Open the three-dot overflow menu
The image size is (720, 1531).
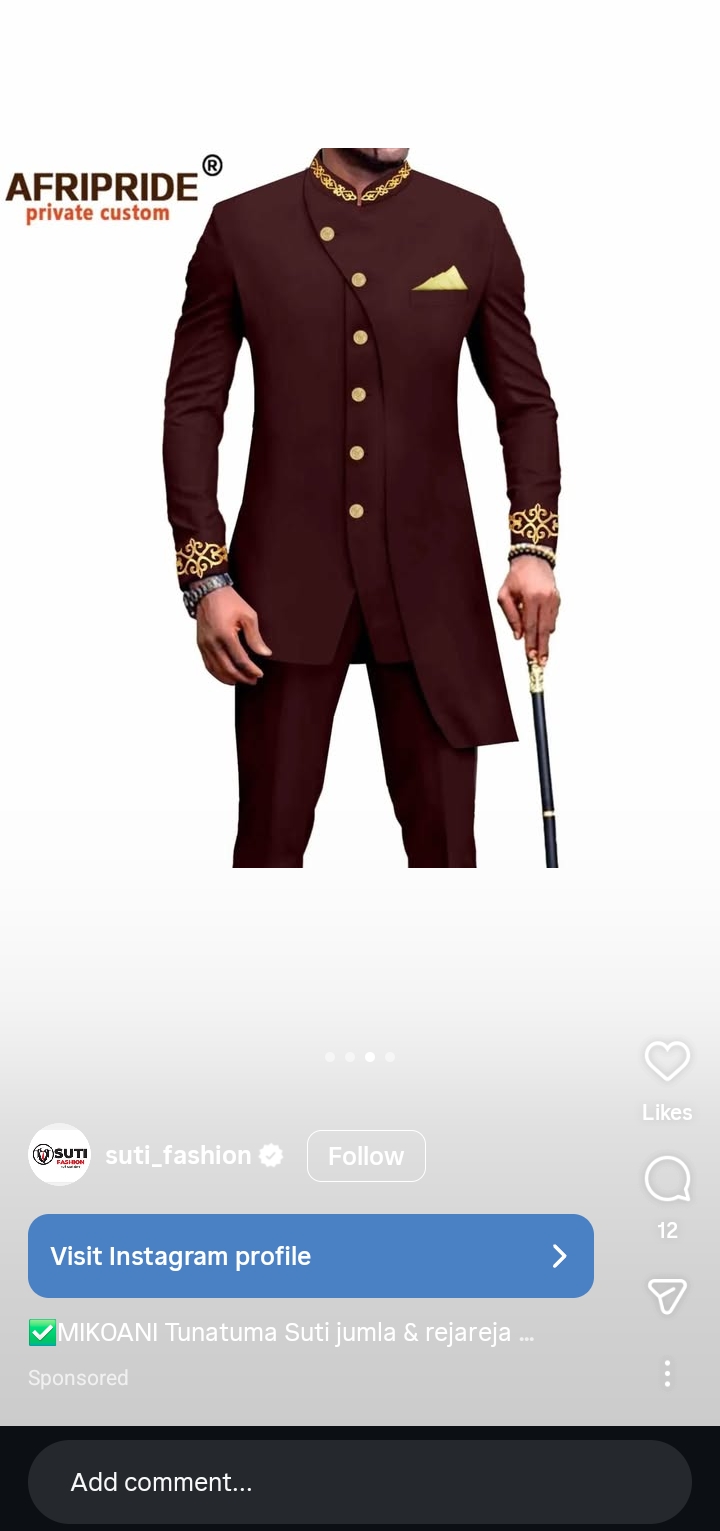[x=667, y=1372]
